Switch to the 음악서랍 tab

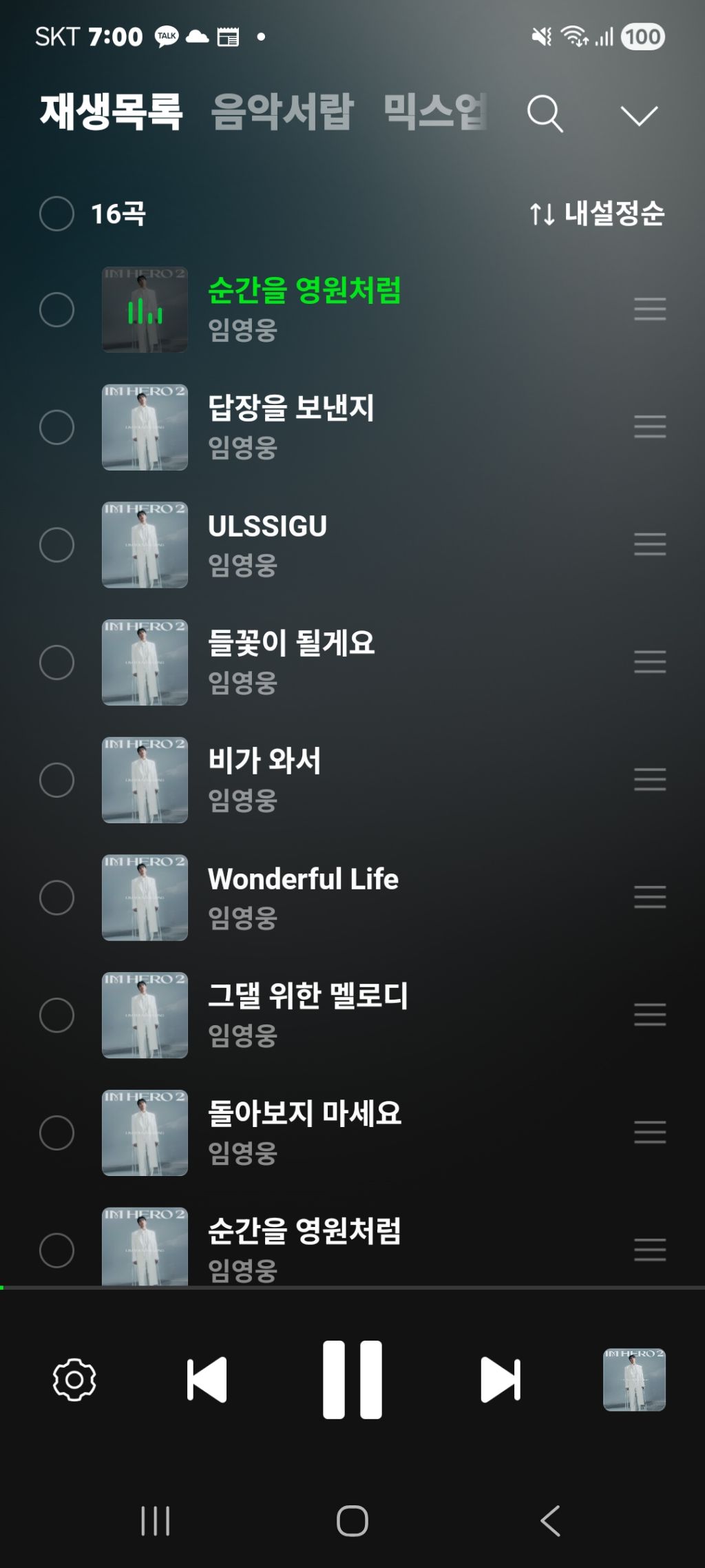[282, 112]
